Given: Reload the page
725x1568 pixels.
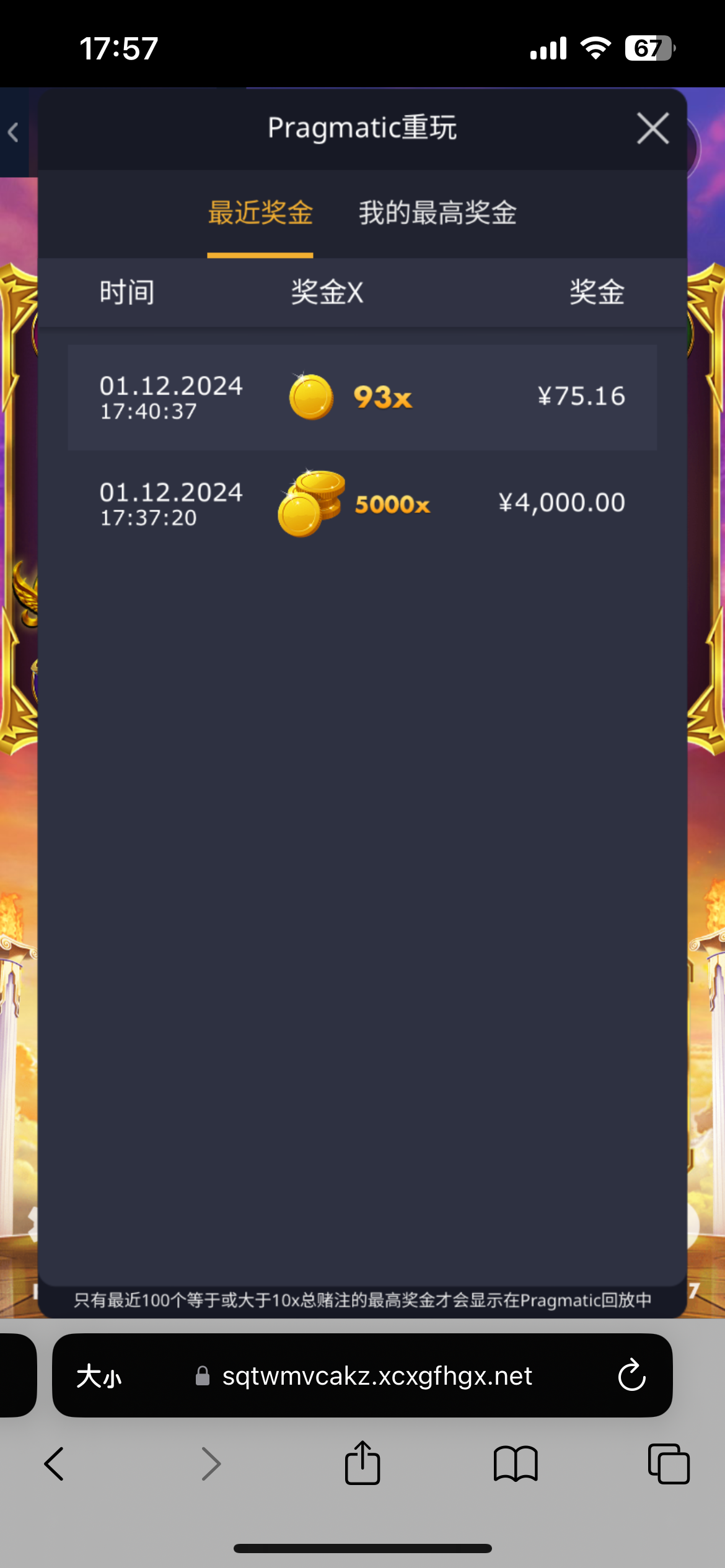Looking at the screenshot, I should [631, 1376].
